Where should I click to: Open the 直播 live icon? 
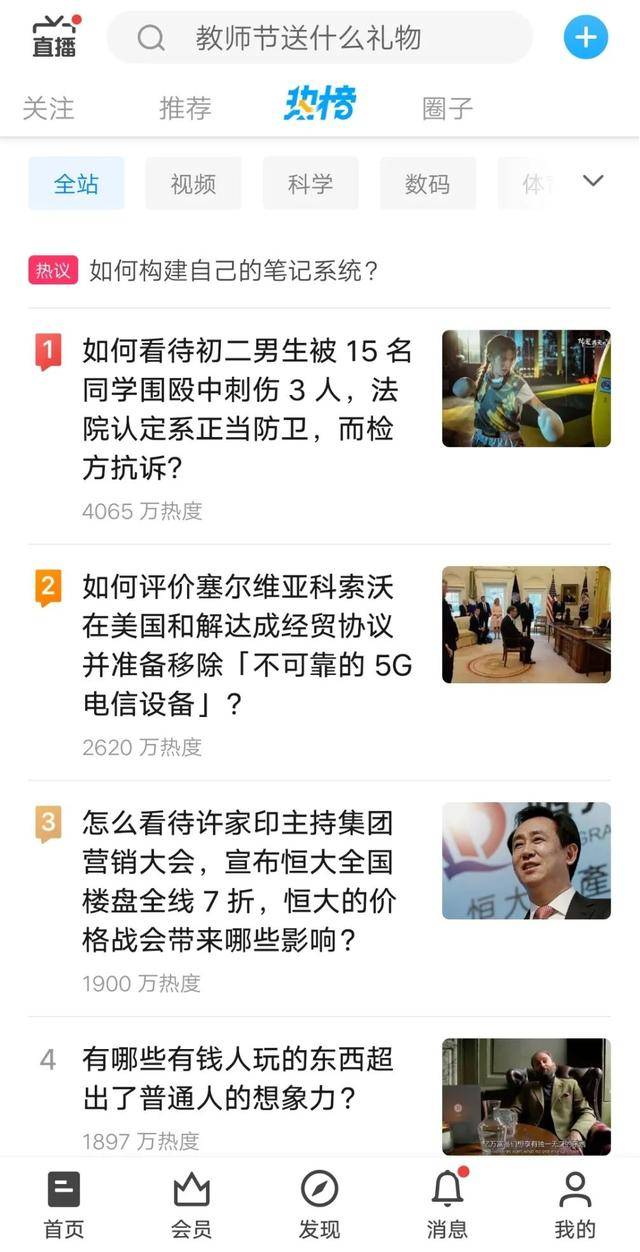55,37
